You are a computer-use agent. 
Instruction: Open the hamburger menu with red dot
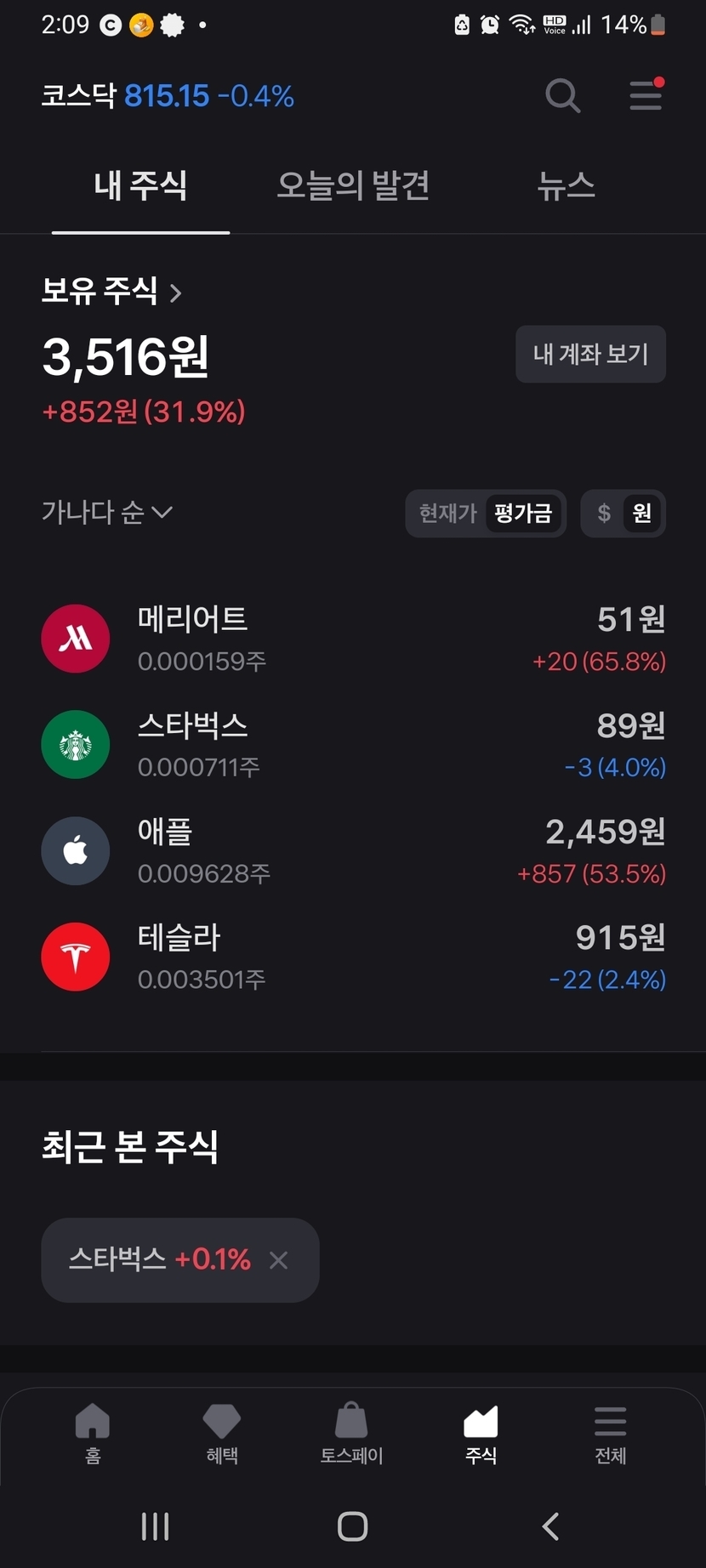(646, 95)
